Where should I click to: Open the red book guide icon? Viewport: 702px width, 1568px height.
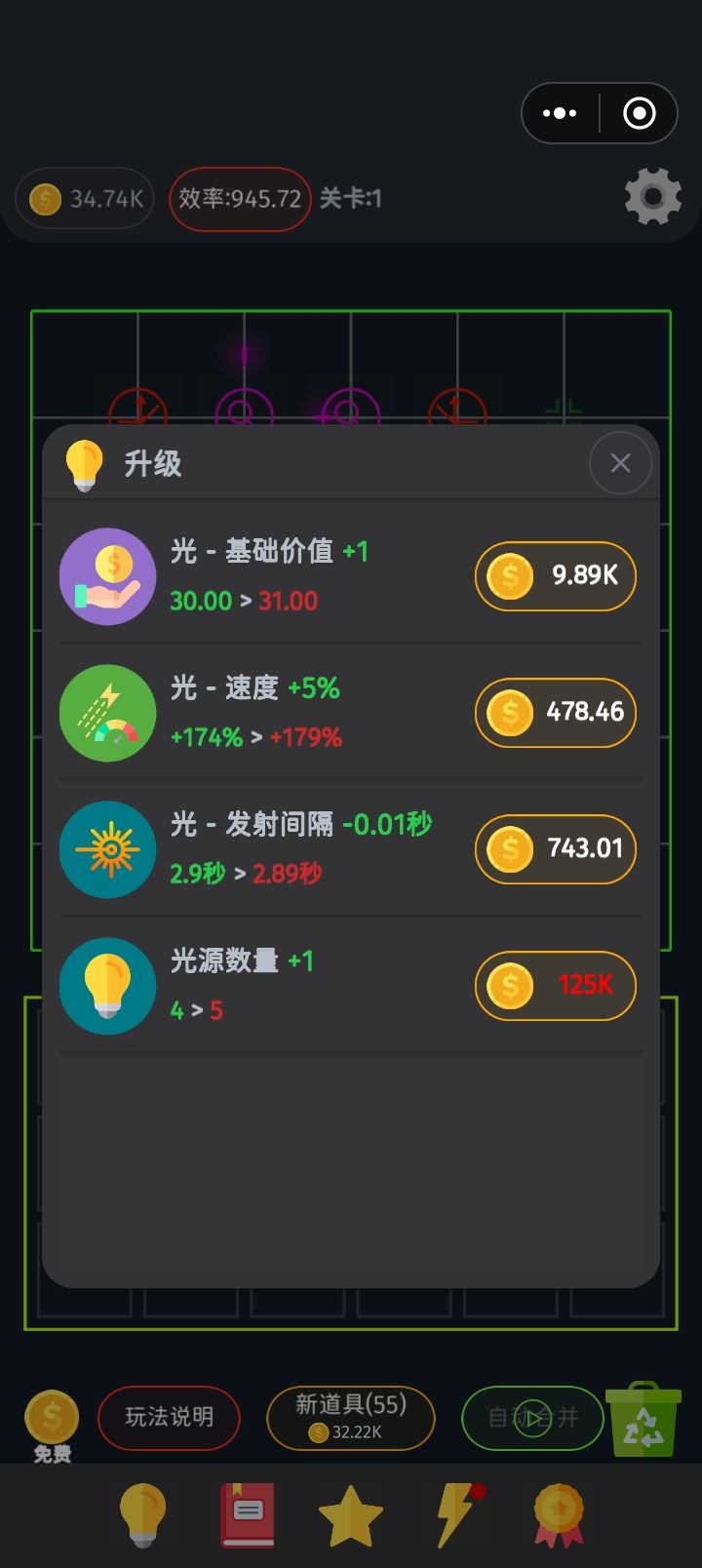click(246, 1510)
